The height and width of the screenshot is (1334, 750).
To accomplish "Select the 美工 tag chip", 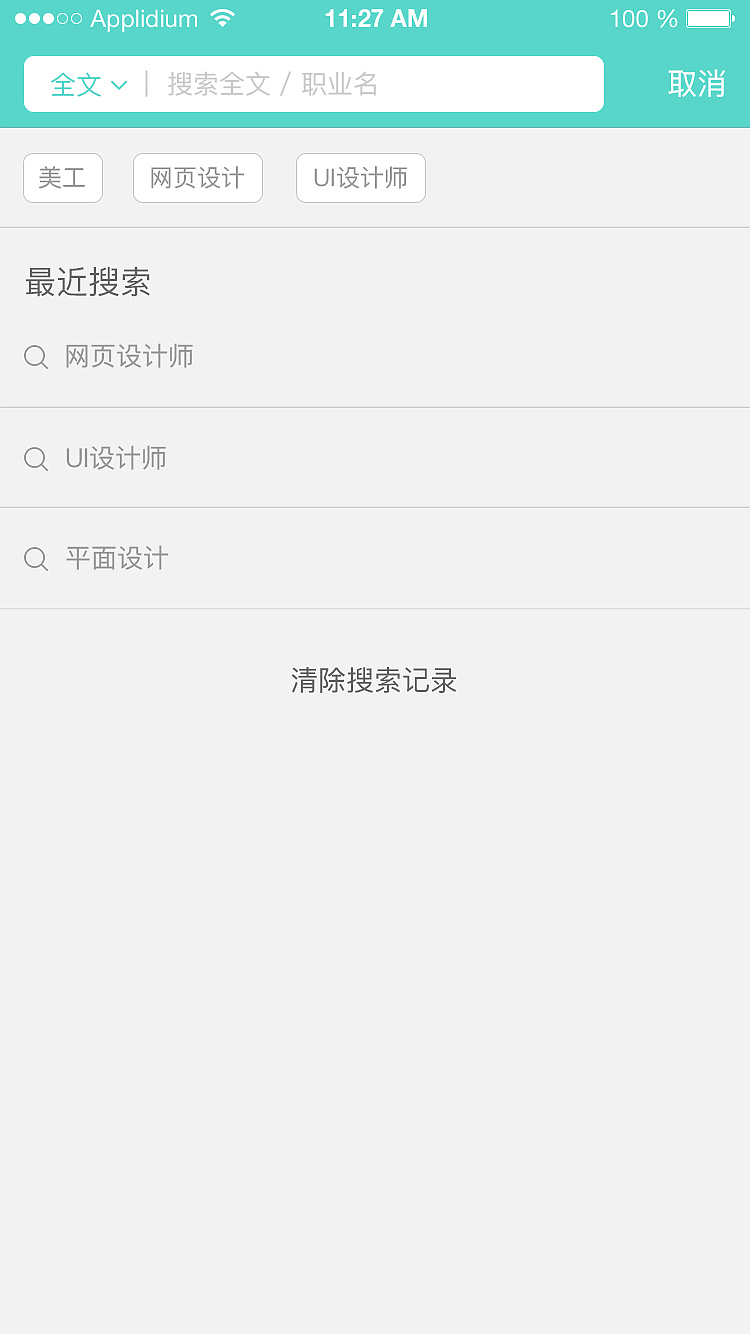I will pos(62,177).
